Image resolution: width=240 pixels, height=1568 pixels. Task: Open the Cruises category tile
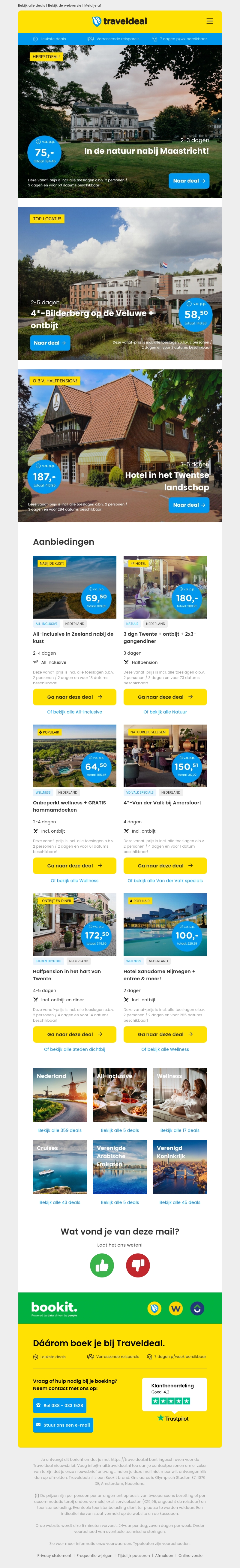[x=60, y=1167]
